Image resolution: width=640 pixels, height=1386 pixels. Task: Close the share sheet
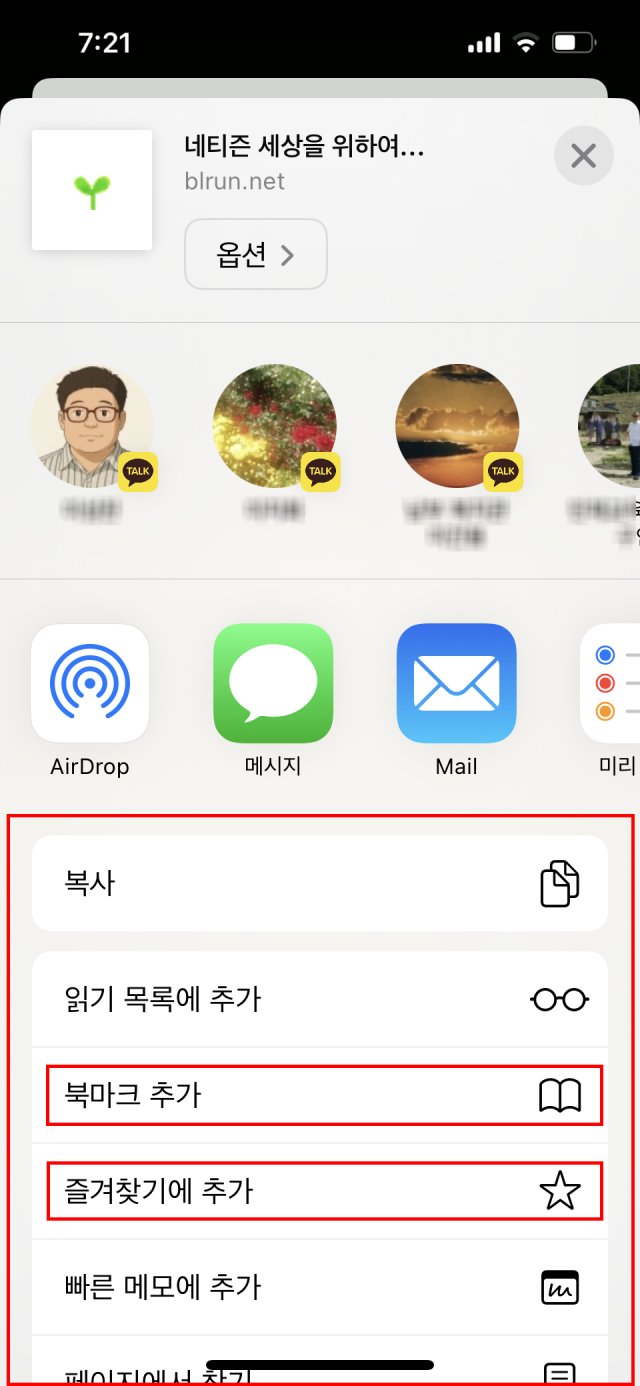click(x=584, y=156)
